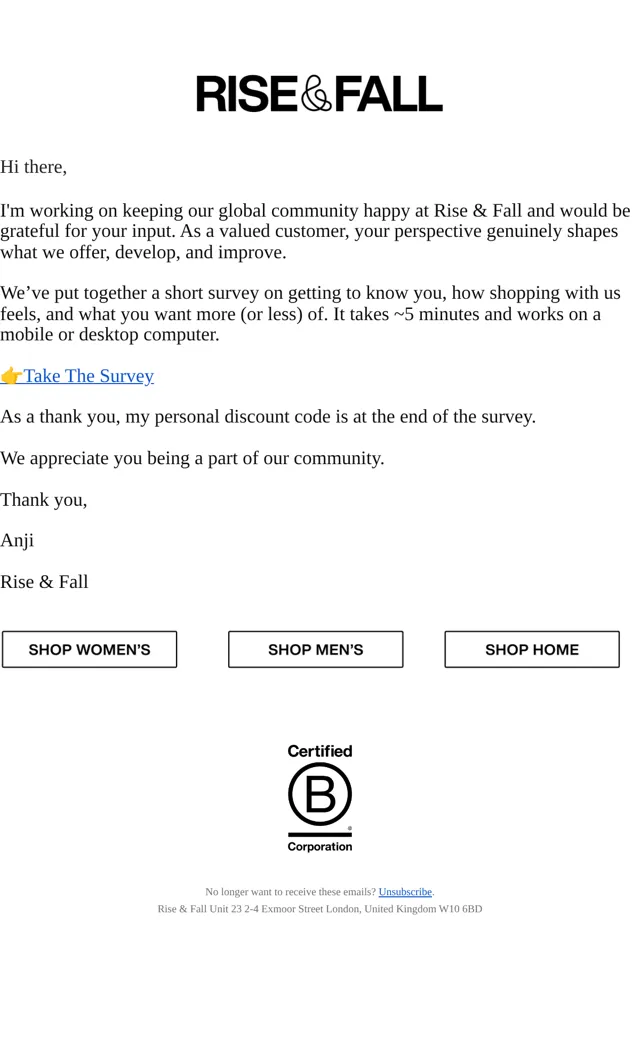Tap the Unsubscribe link

405,892
